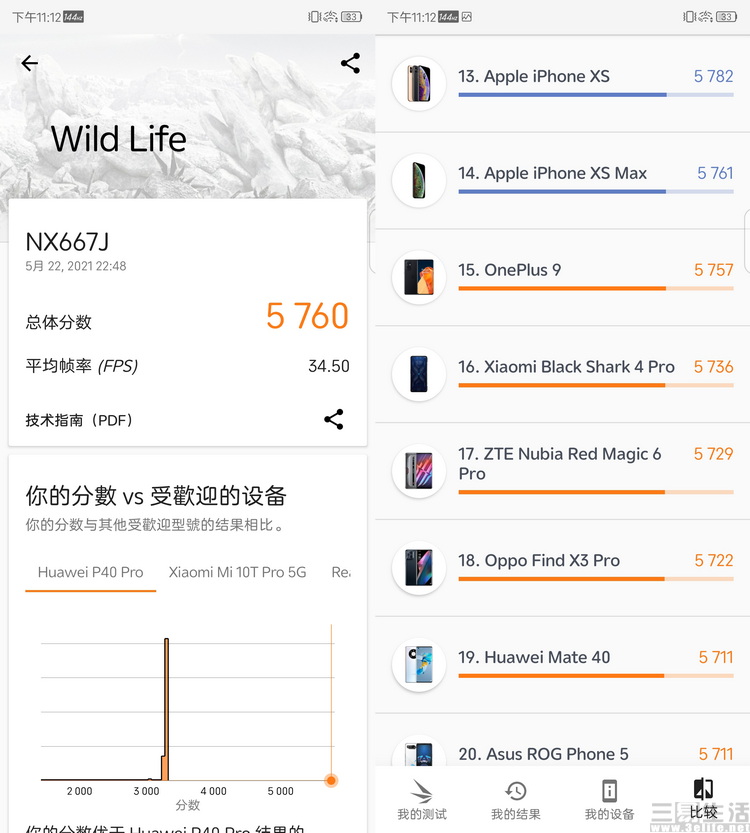This screenshot has height=833, width=750.
Task: Switch to the 我的测试 tab
Action: [x=422, y=800]
